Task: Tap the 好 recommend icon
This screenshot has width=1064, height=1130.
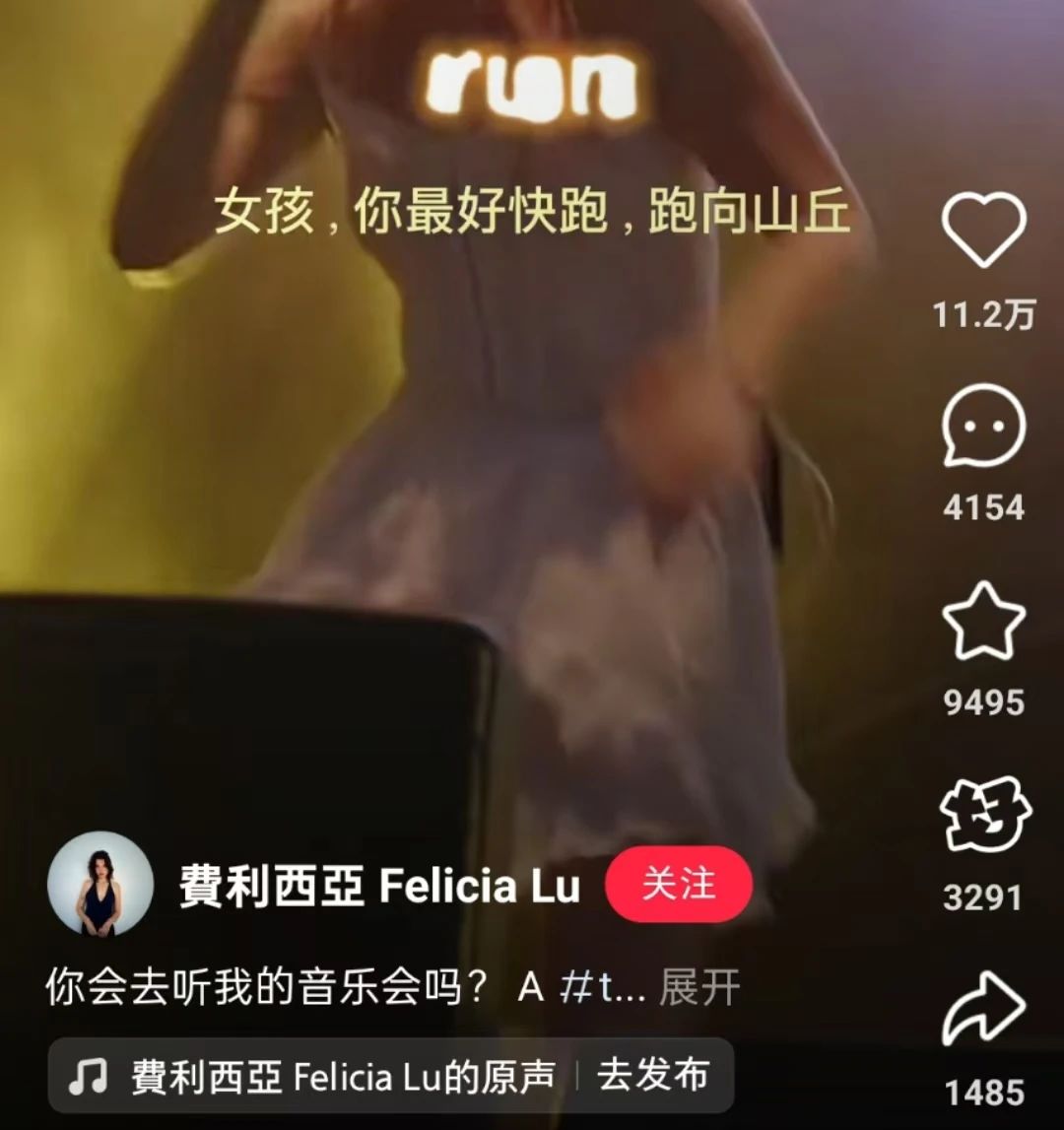Action: pyautogui.click(x=983, y=816)
